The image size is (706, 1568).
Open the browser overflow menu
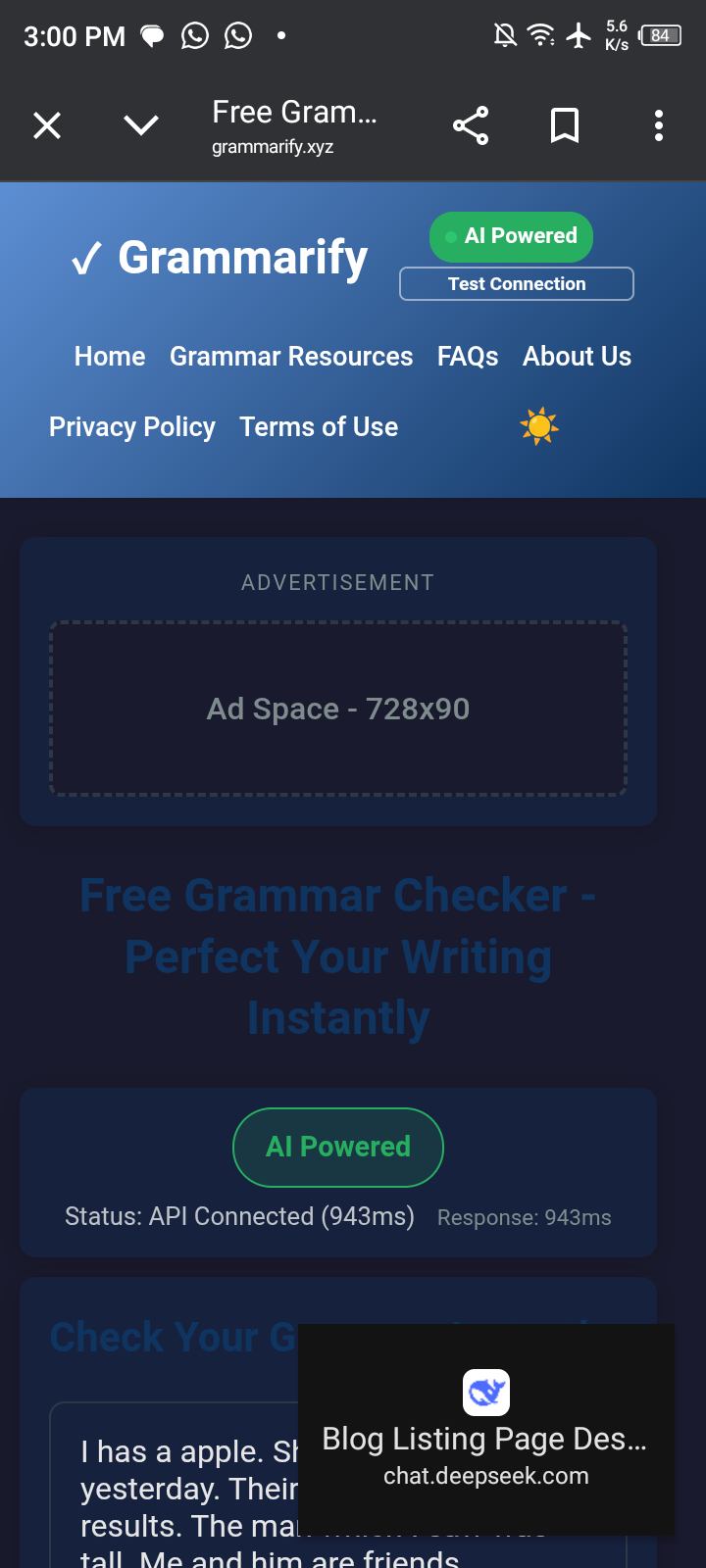(658, 124)
